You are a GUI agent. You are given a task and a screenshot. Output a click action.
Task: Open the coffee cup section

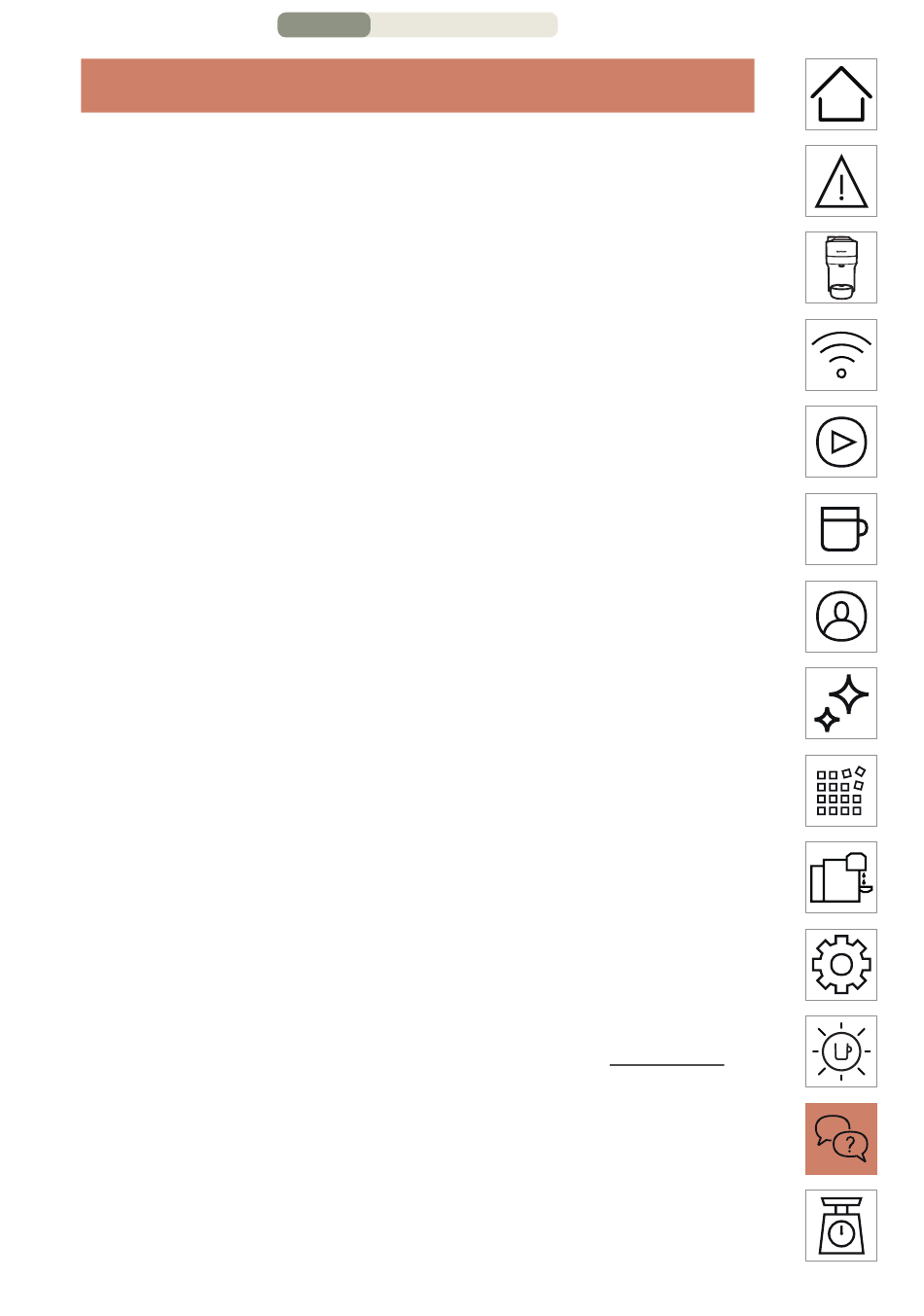[840, 529]
